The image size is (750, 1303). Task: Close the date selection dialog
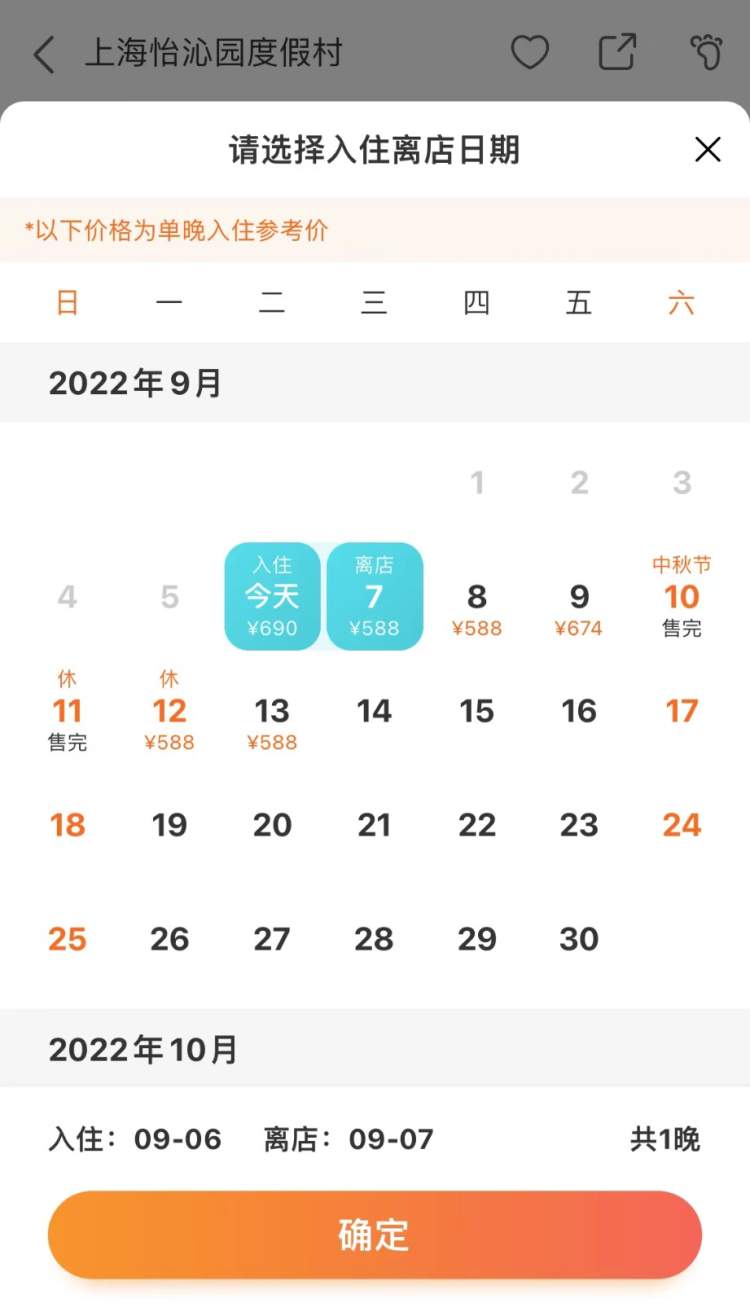click(x=707, y=150)
